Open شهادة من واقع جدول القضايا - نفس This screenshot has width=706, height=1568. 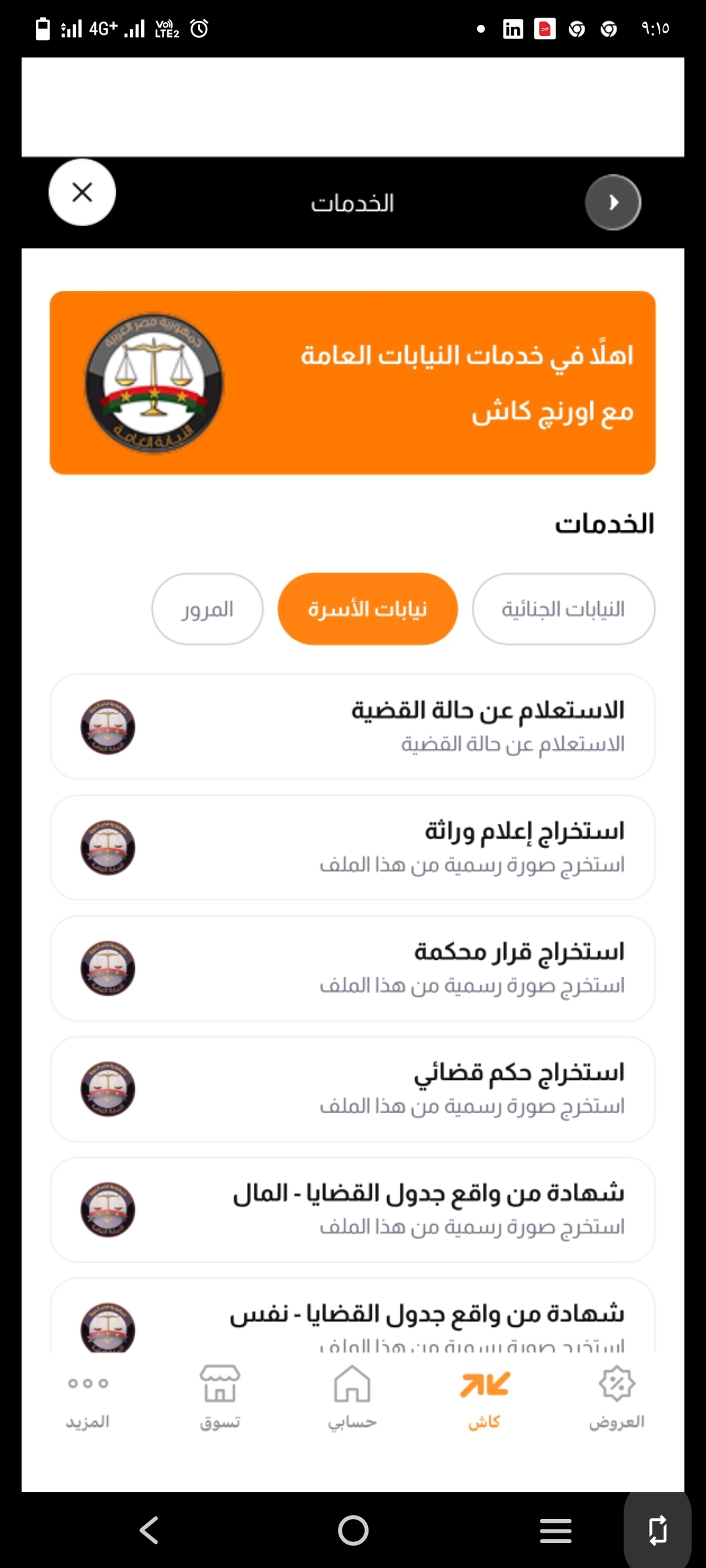pyautogui.click(x=353, y=1318)
